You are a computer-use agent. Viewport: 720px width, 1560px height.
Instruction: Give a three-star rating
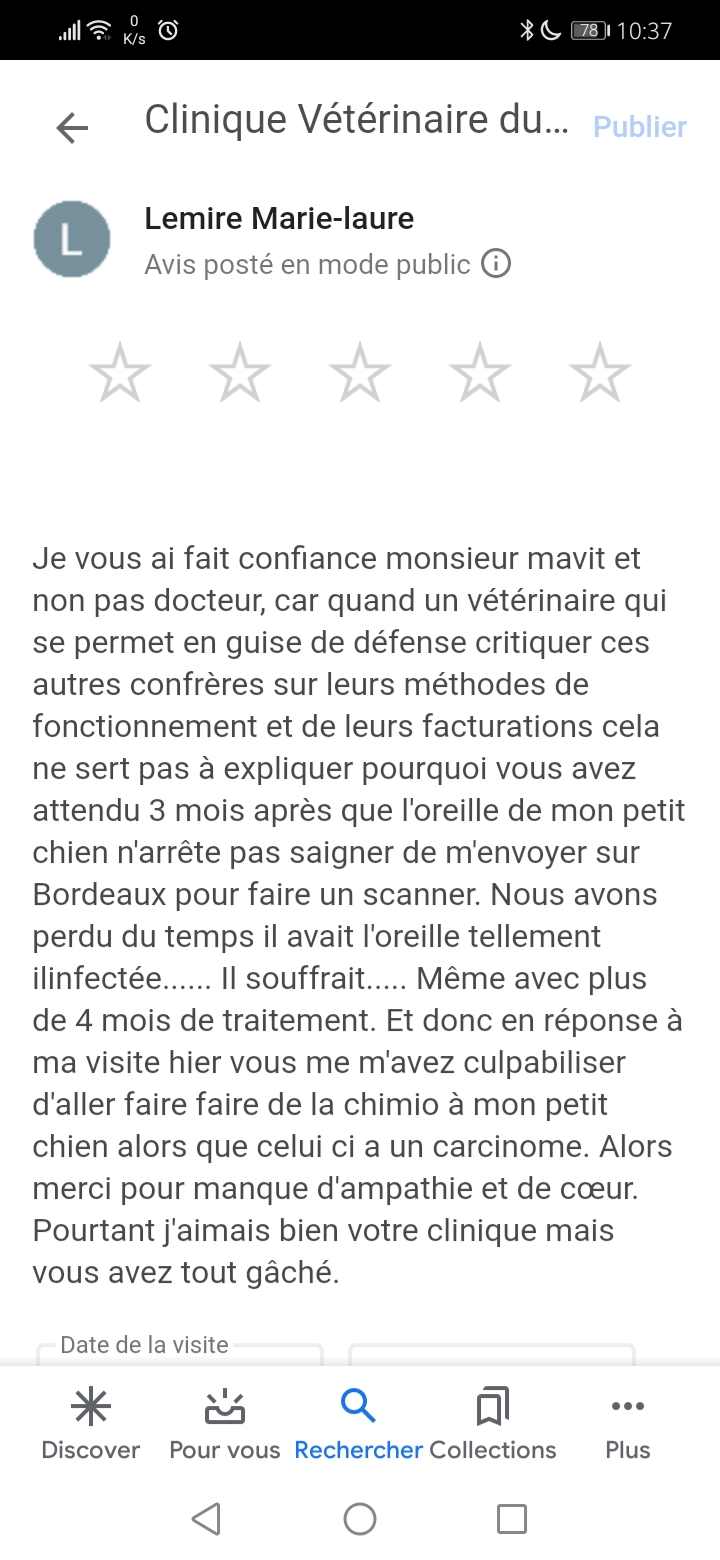(360, 372)
